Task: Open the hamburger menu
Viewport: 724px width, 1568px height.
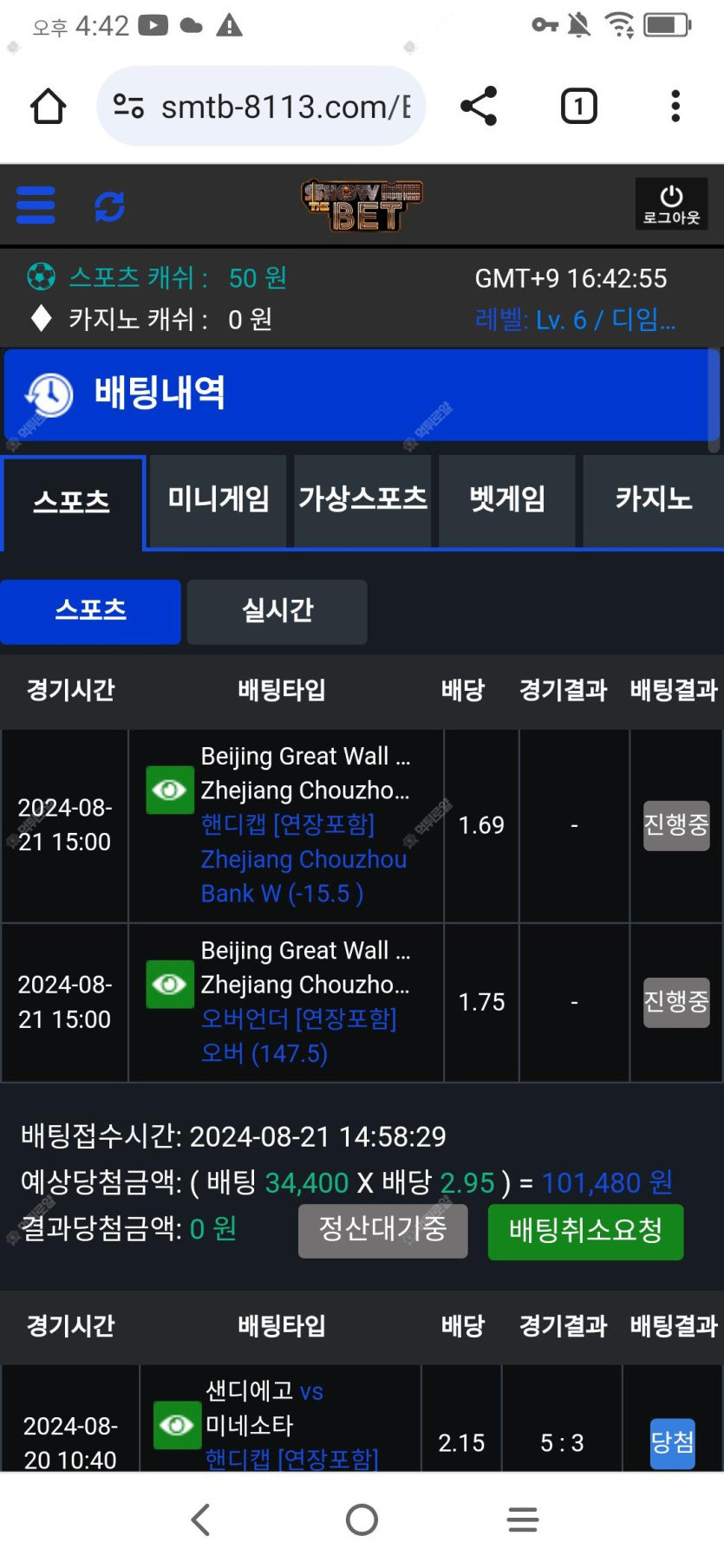Action: tap(36, 205)
